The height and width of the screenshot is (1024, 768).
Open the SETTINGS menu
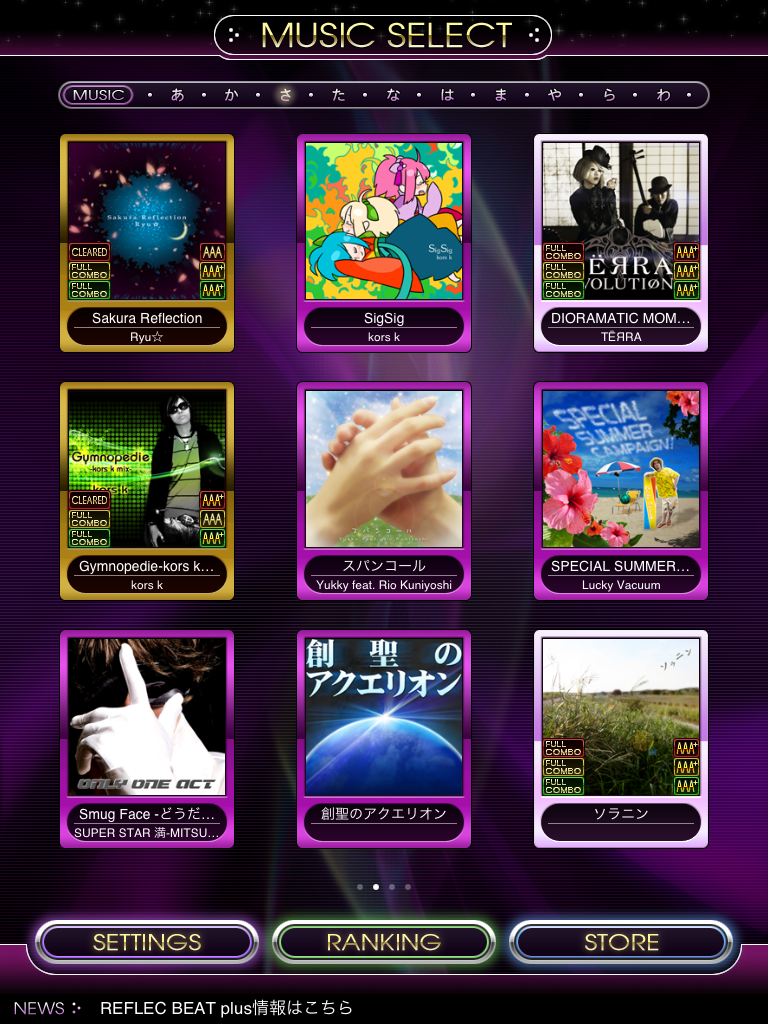tap(147, 942)
